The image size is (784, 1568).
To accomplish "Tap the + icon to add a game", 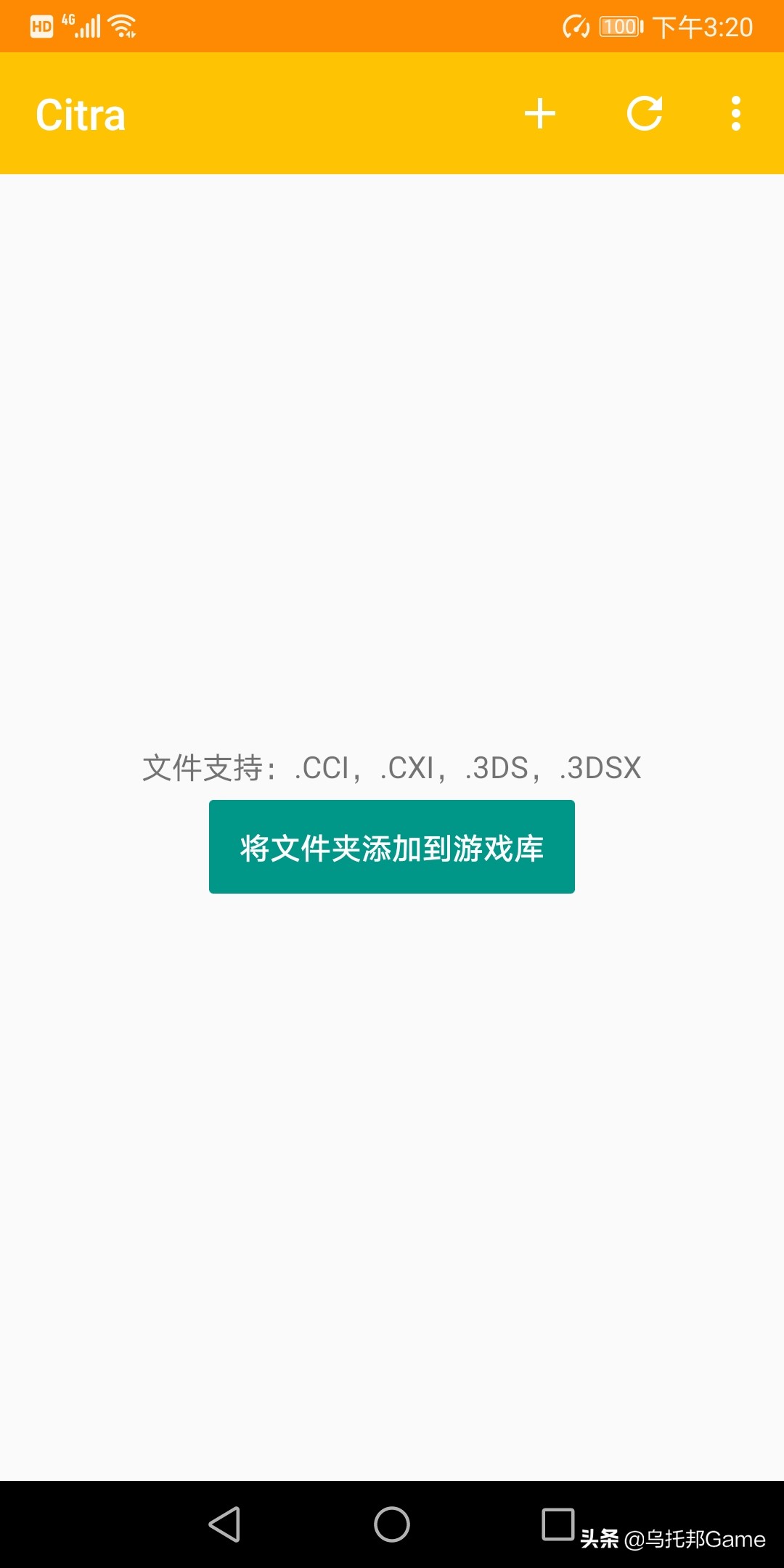I will (x=540, y=113).
